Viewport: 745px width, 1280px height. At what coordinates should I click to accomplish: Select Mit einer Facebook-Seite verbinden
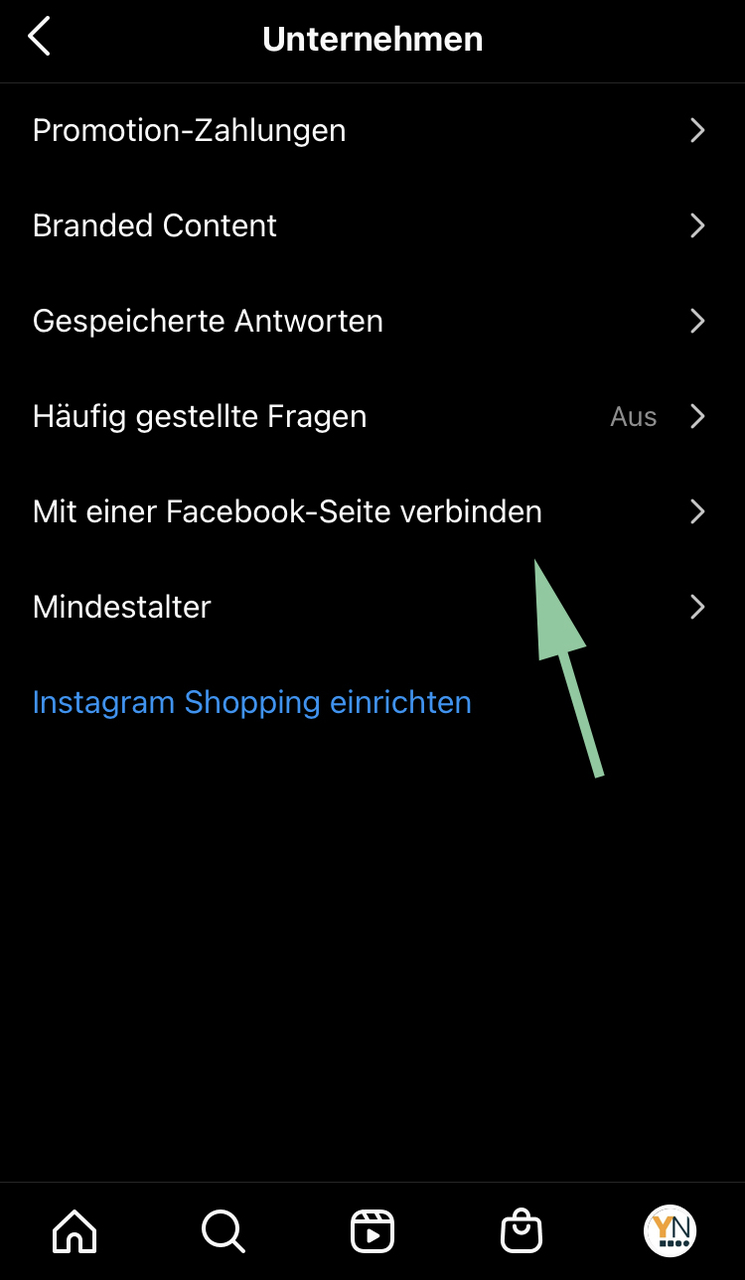(372, 512)
